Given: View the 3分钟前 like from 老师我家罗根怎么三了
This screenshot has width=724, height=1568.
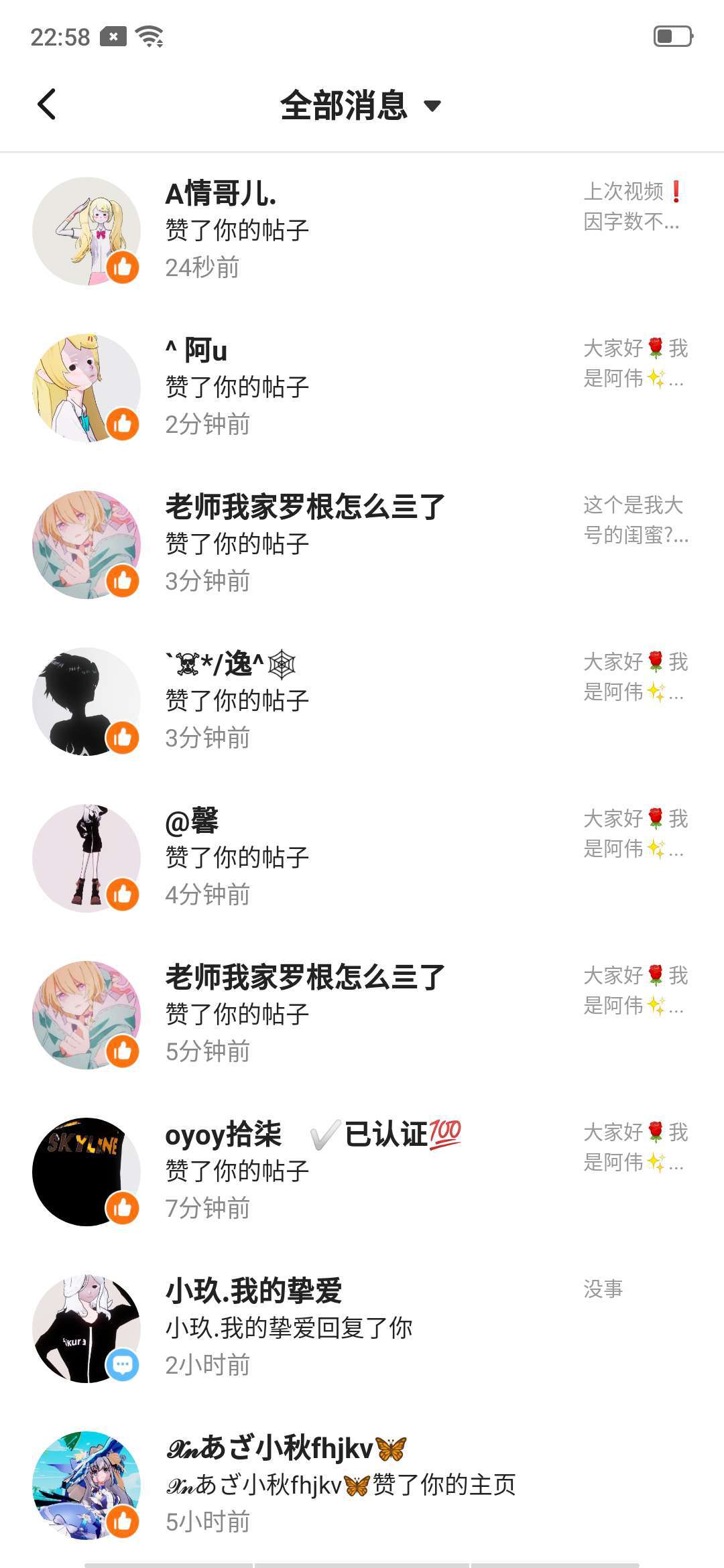Looking at the screenshot, I should tap(362, 545).
